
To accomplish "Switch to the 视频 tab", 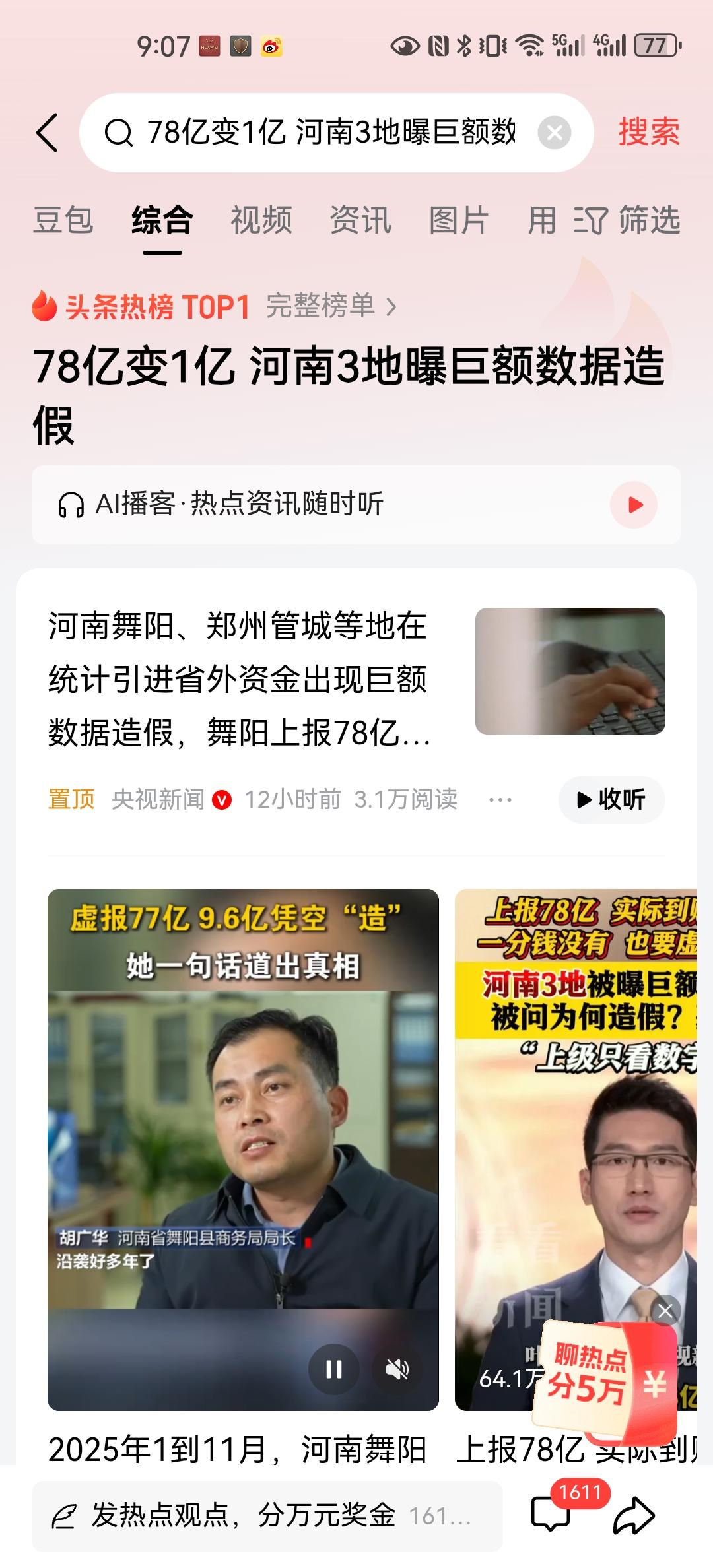I will coord(261,222).
